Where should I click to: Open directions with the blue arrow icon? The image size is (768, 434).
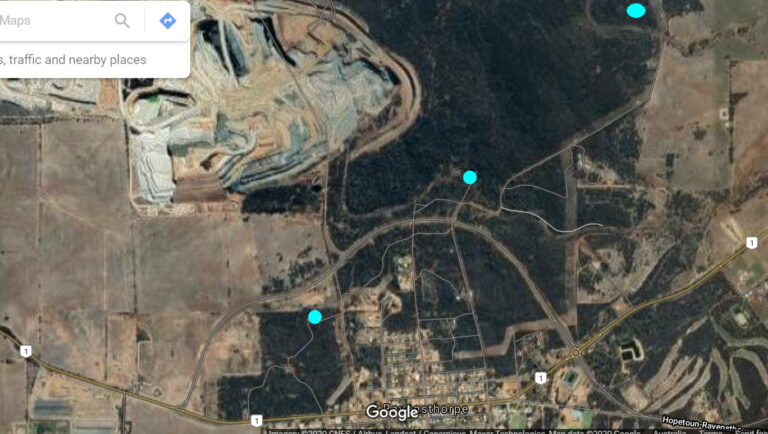(167, 20)
